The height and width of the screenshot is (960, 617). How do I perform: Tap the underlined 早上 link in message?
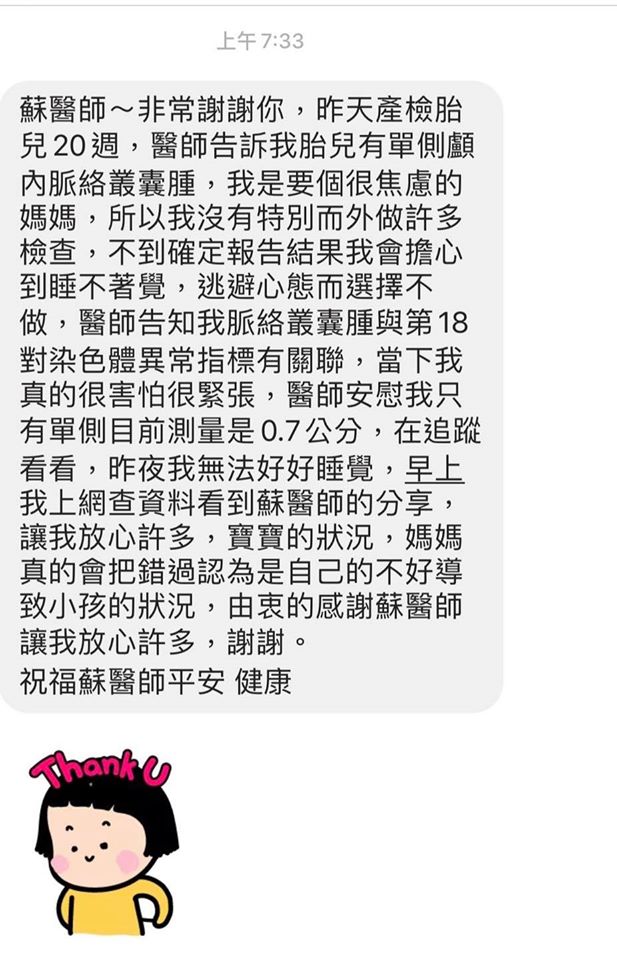[435, 468]
